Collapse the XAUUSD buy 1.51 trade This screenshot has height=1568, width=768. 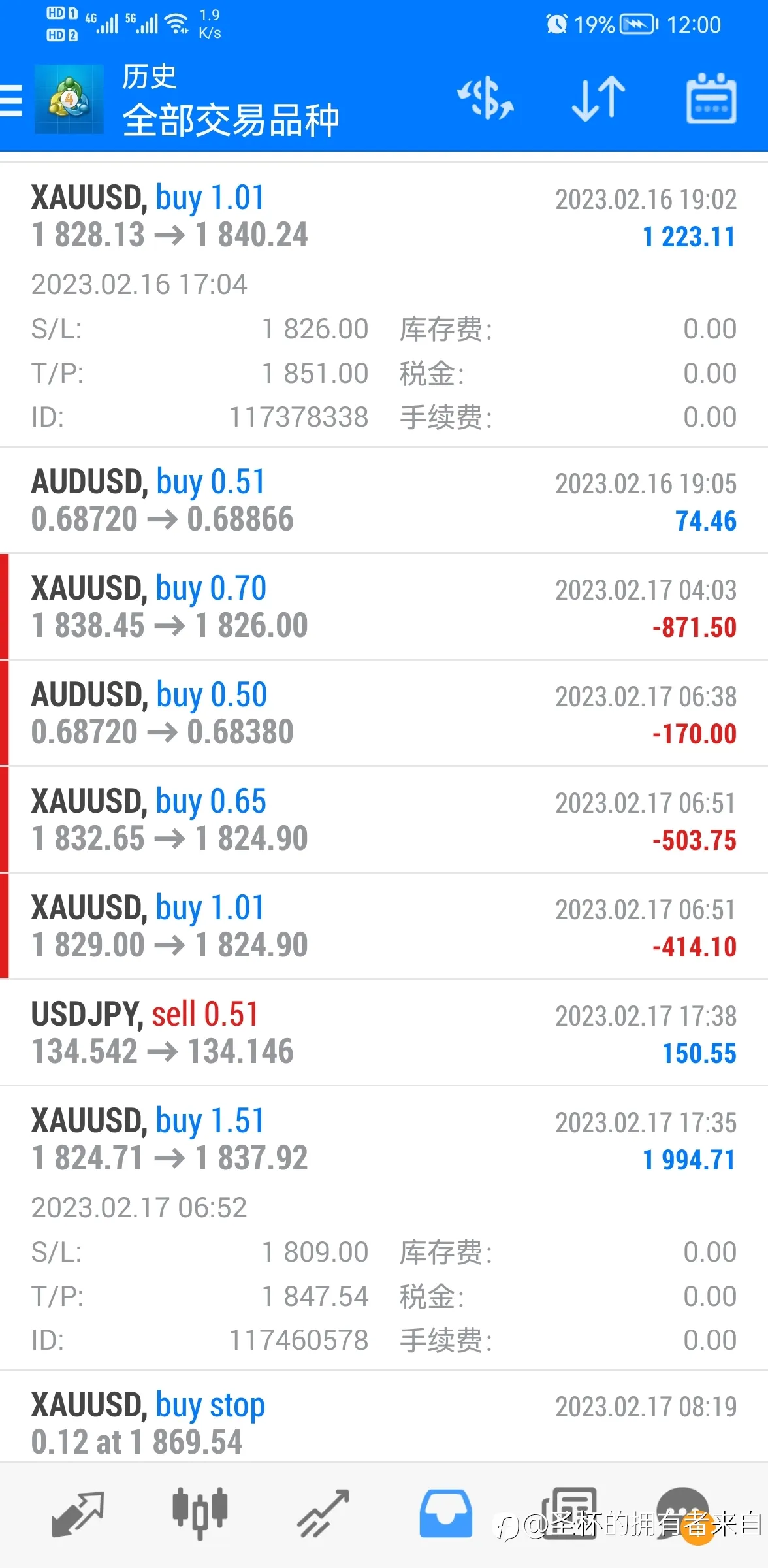click(x=384, y=1228)
